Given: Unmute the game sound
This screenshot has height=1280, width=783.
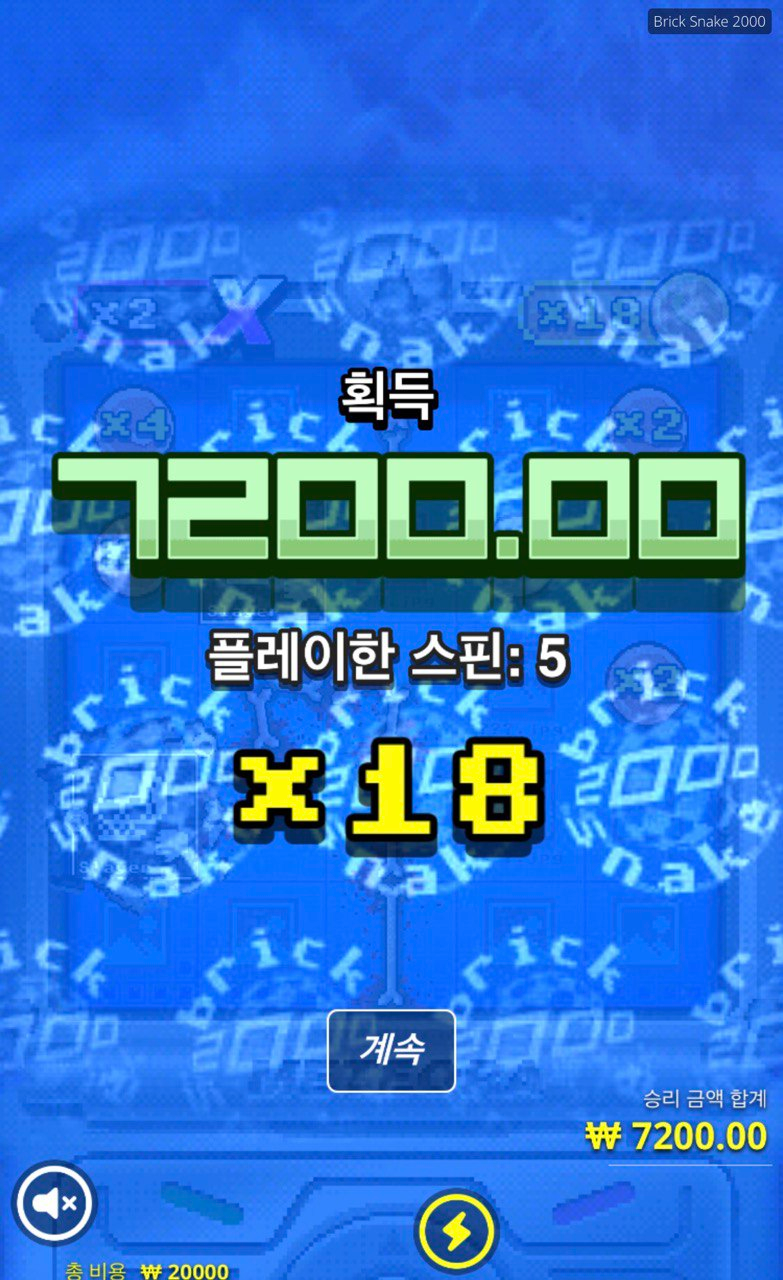Looking at the screenshot, I should pyautogui.click(x=53, y=1203).
